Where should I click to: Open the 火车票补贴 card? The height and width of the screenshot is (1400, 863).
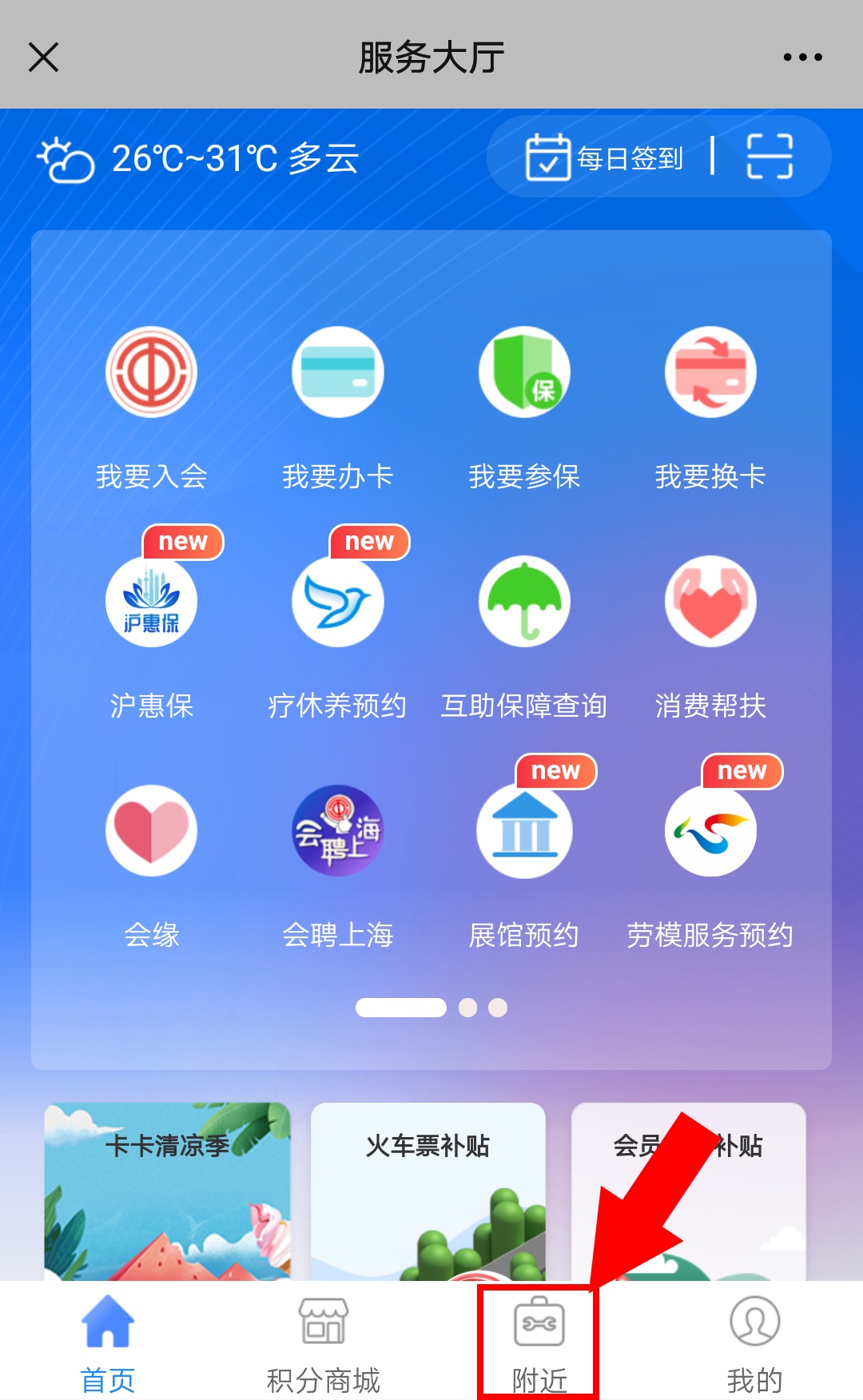[428, 1191]
